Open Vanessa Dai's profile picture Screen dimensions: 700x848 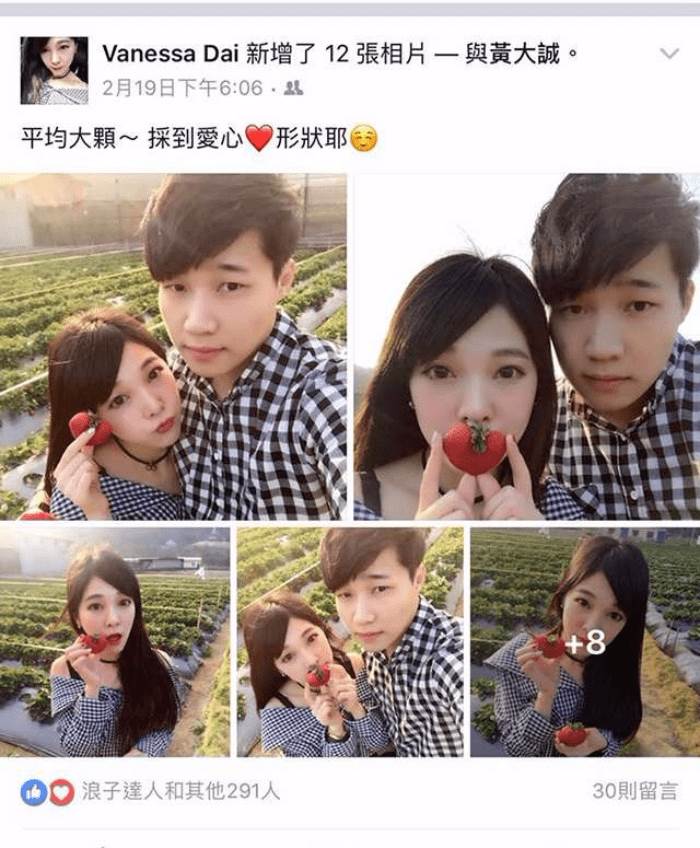(x=54, y=70)
